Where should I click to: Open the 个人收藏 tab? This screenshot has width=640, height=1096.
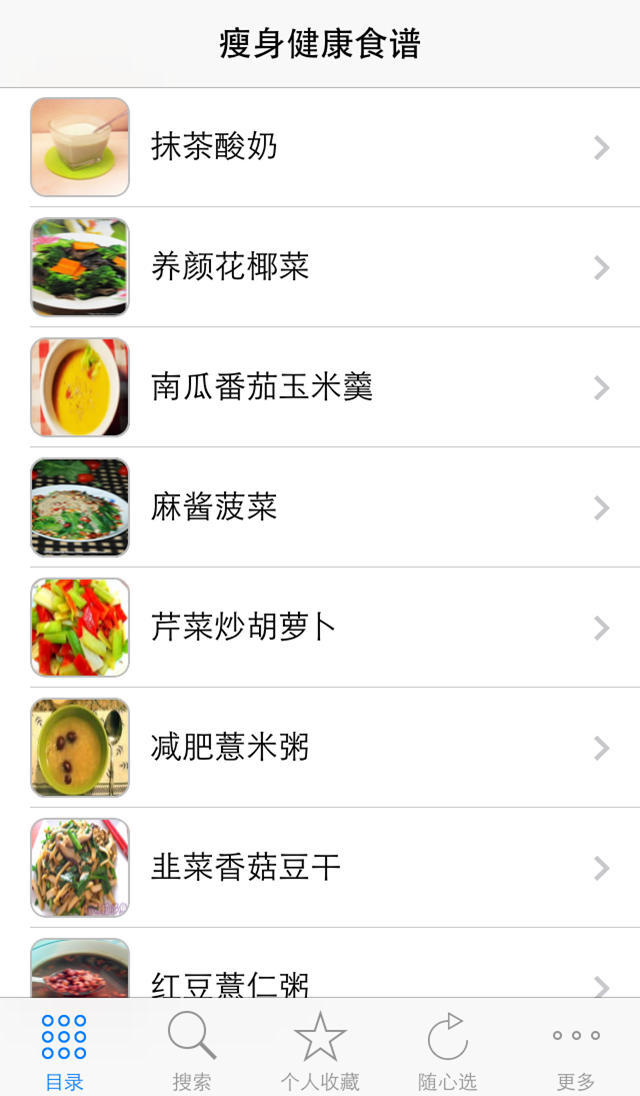click(320, 1049)
